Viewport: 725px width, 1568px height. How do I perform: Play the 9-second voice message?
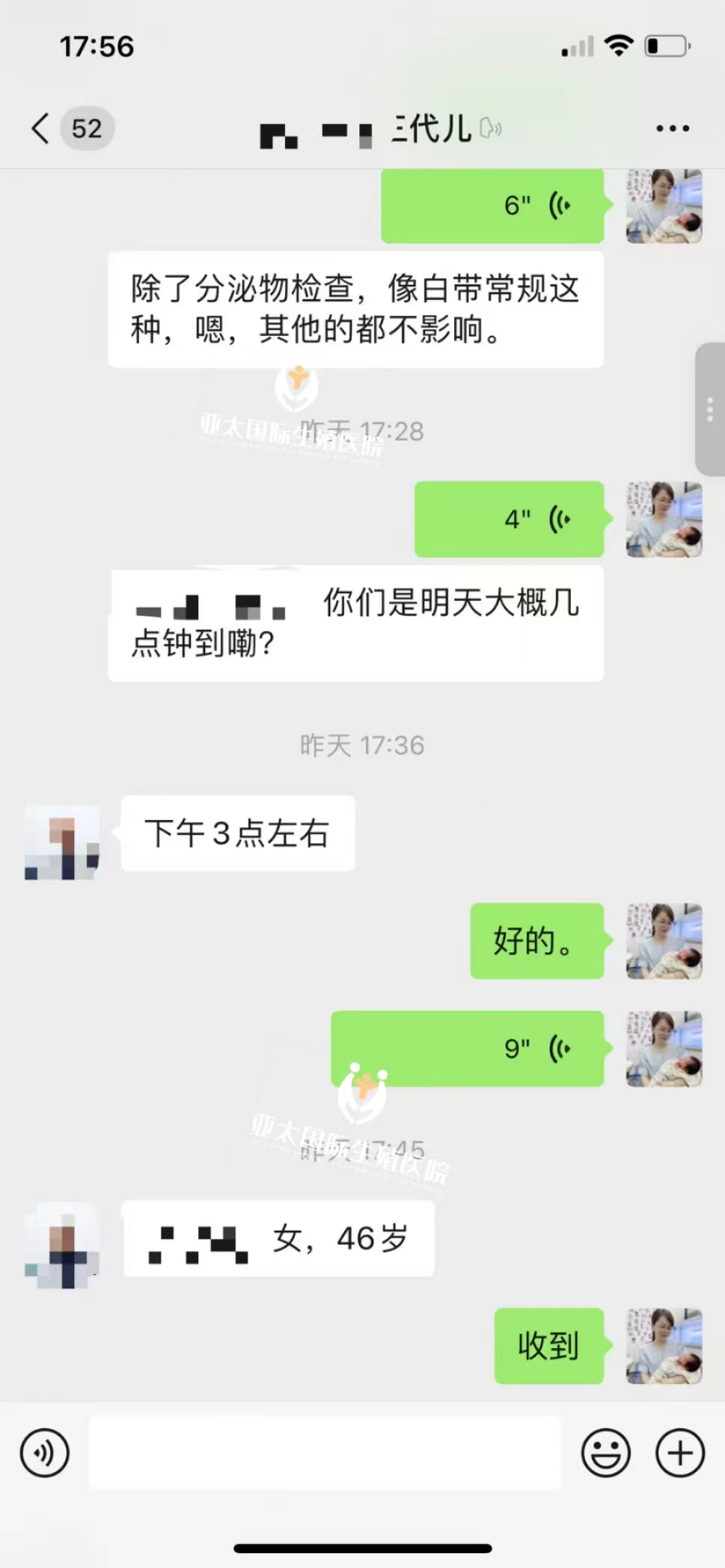467,1049
